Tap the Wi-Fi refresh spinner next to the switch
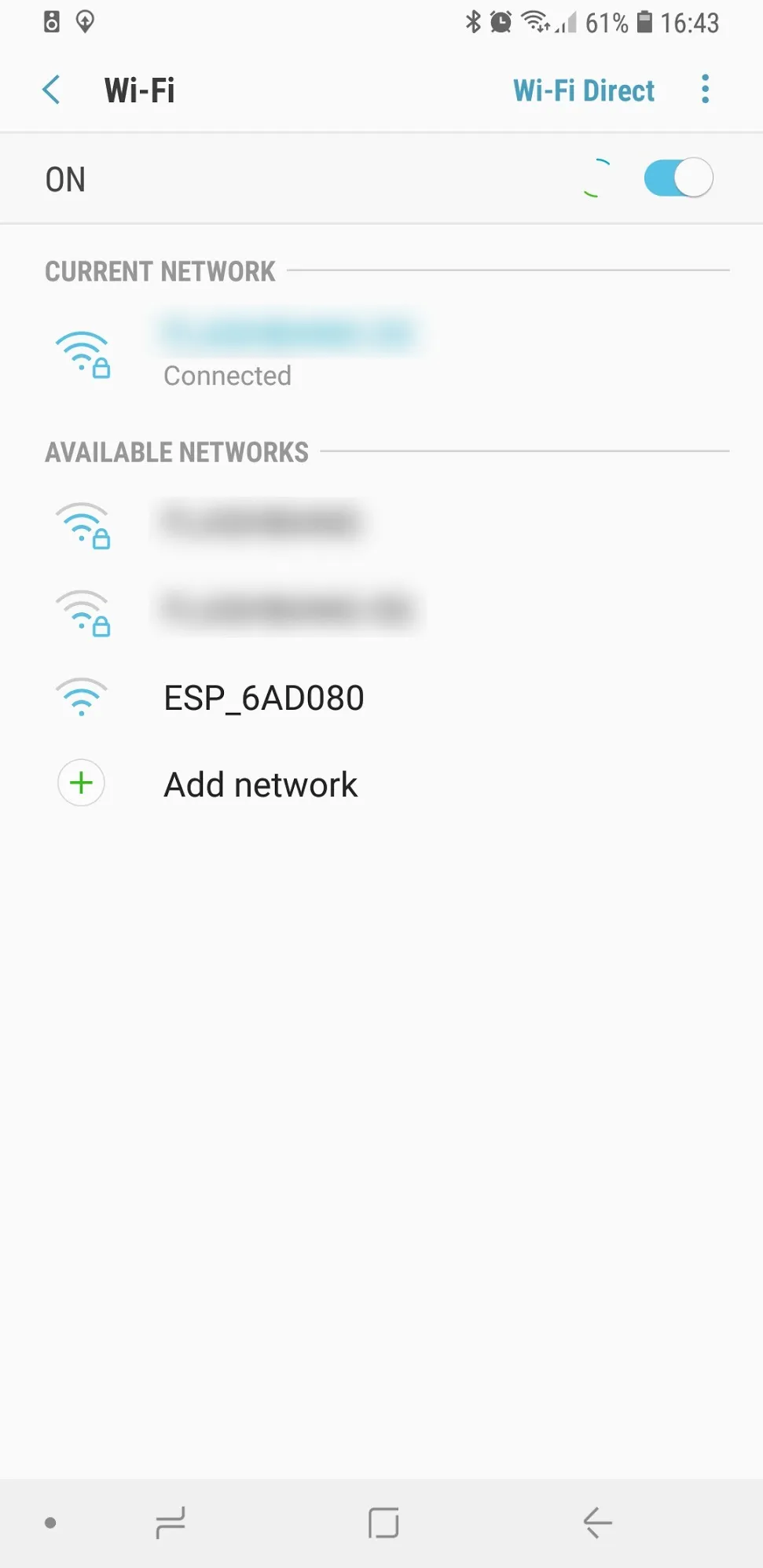Viewport: 763px width, 1568px height. [597, 178]
